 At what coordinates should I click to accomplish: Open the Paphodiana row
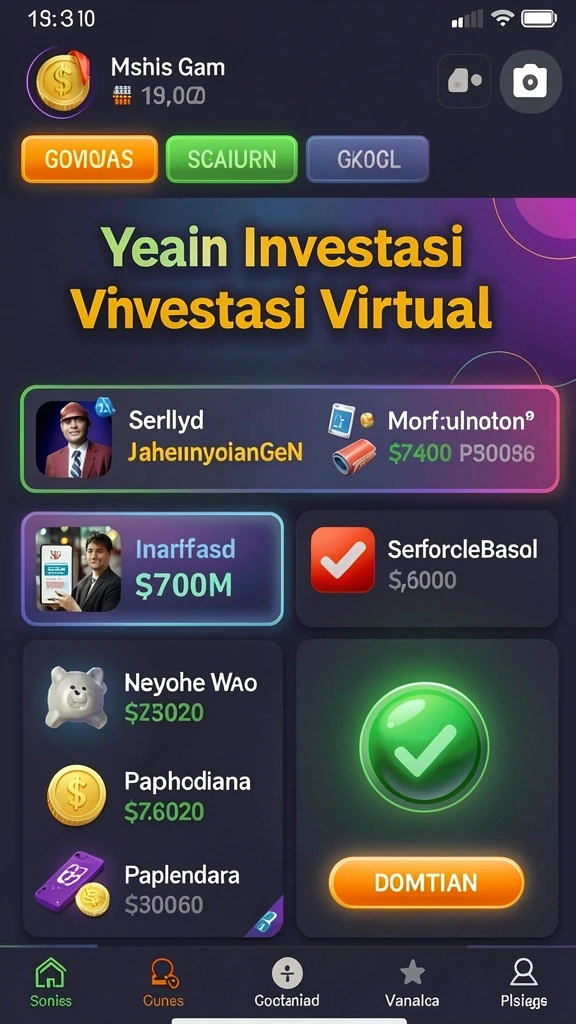[153, 795]
